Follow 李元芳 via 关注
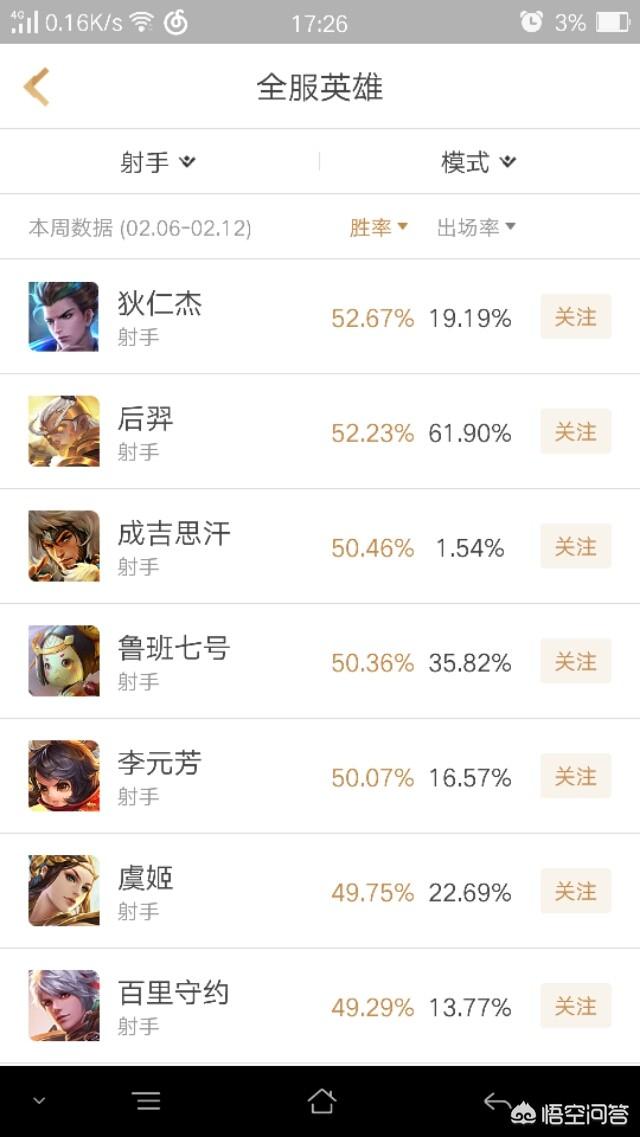Screen dimensions: 640x1137 coord(575,777)
